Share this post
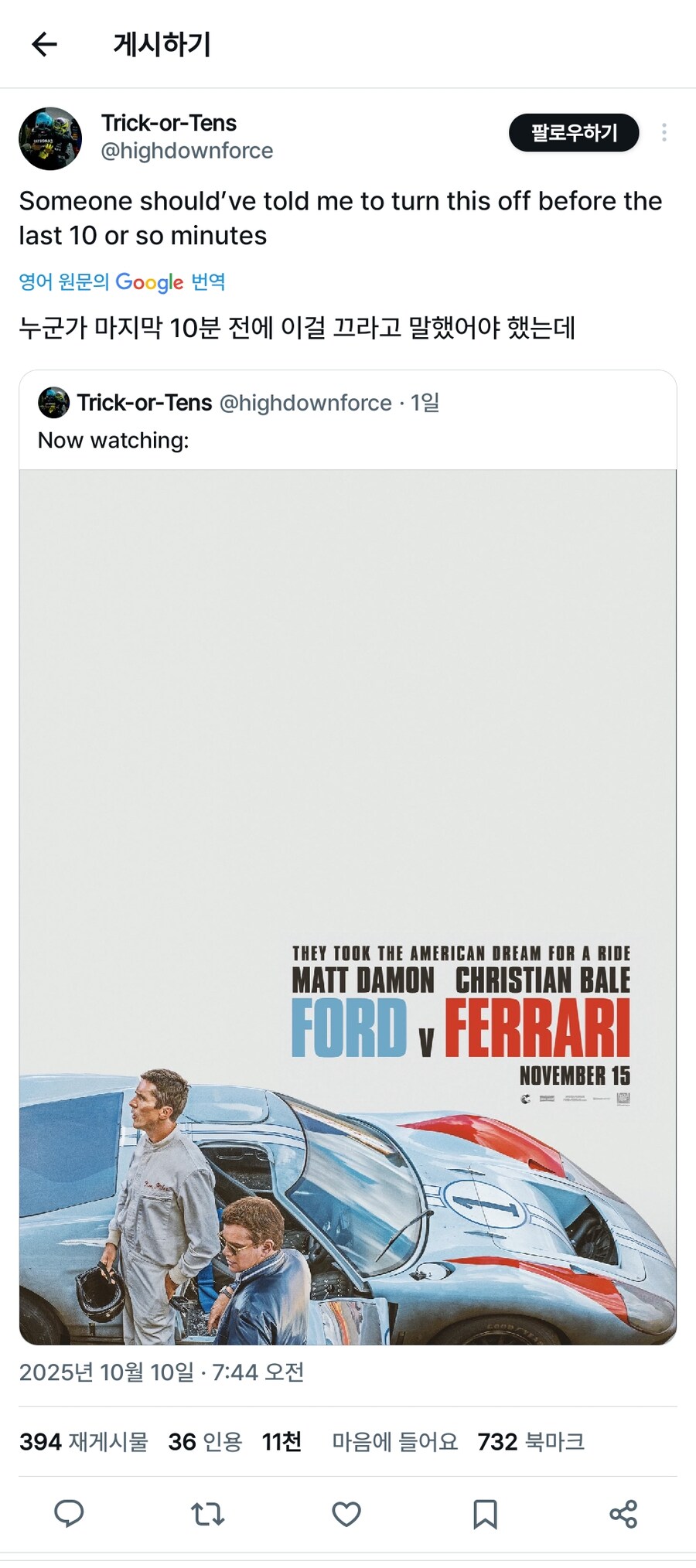This screenshot has height=1568, width=696. [x=623, y=1513]
